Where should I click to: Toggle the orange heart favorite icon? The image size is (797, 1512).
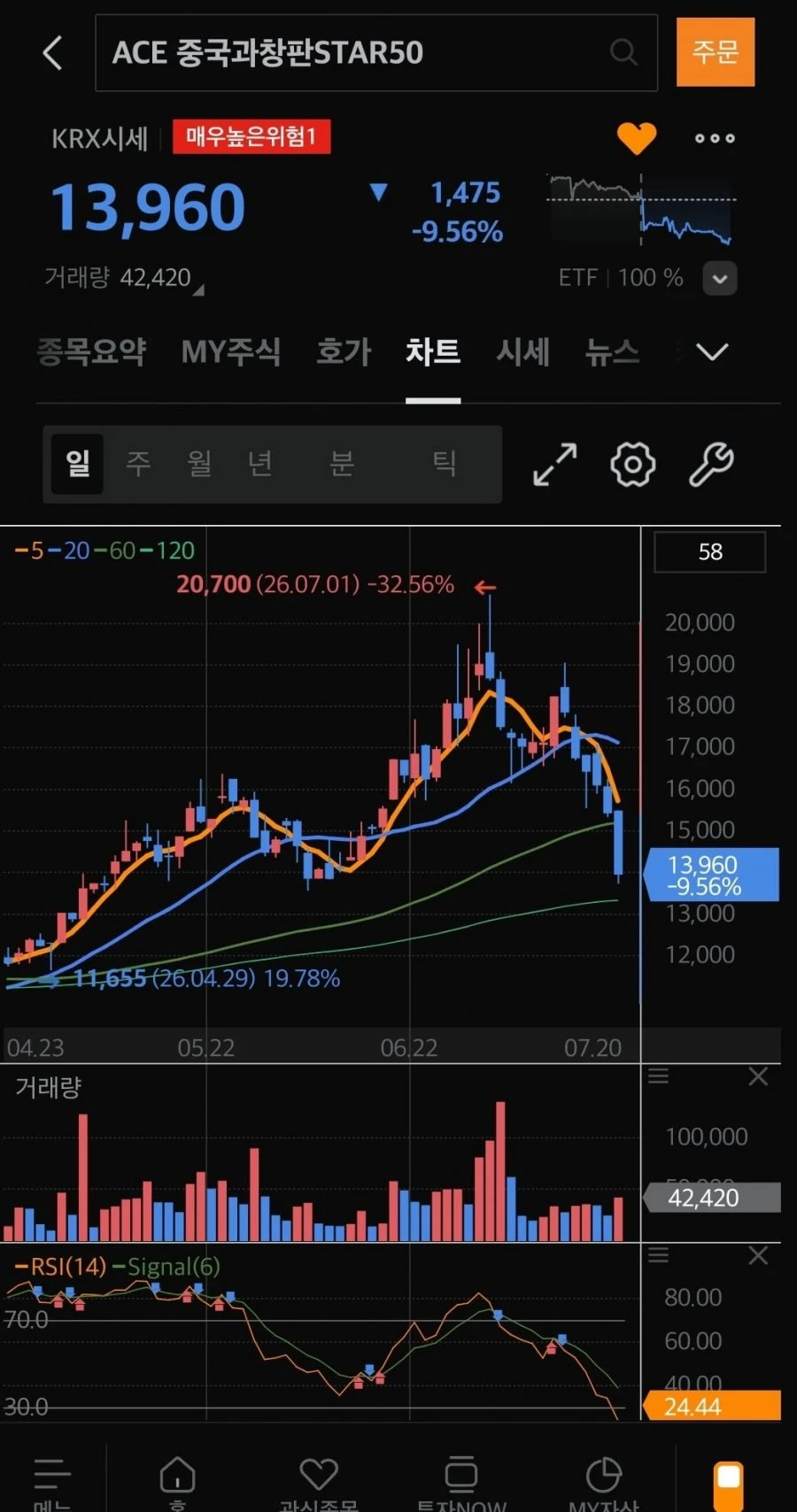click(x=637, y=138)
